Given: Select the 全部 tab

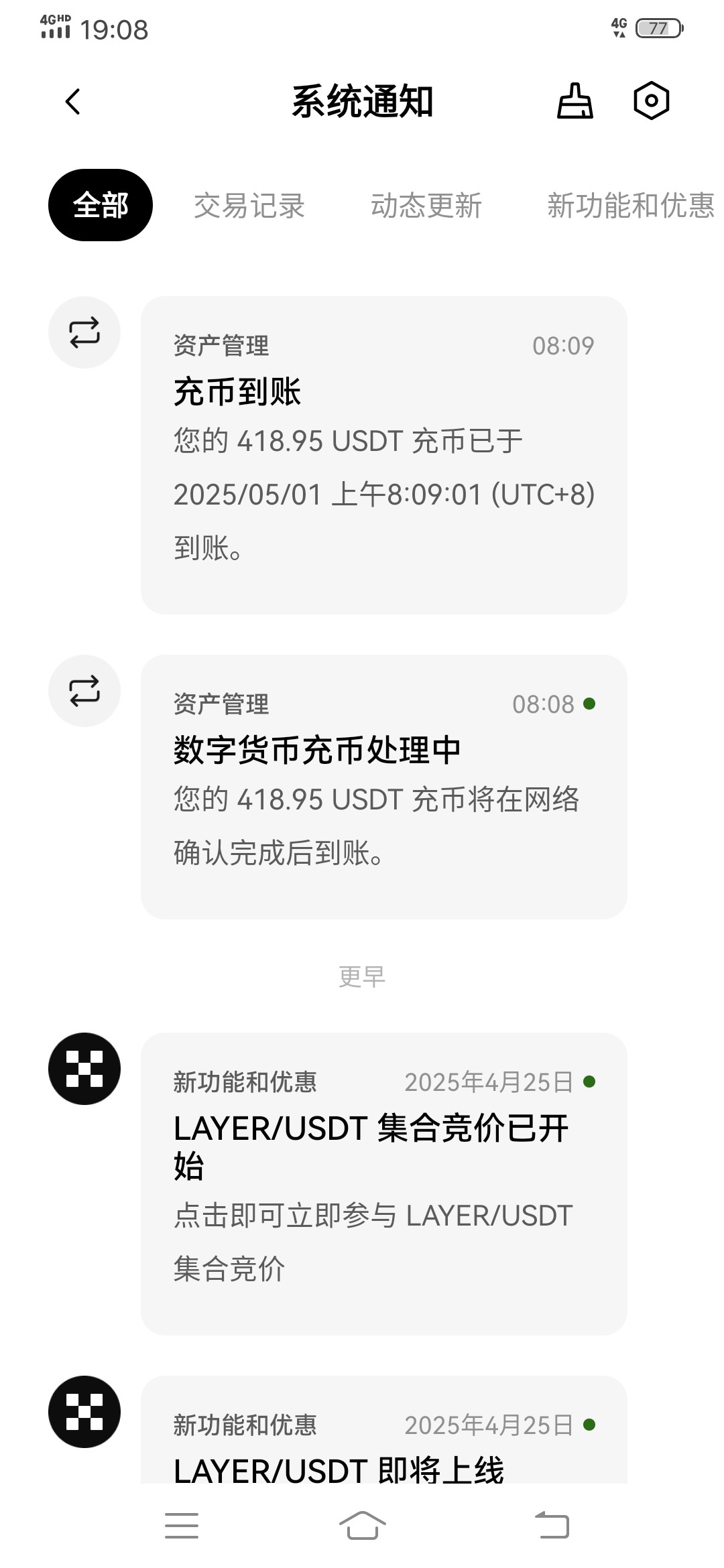Looking at the screenshot, I should (101, 205).
